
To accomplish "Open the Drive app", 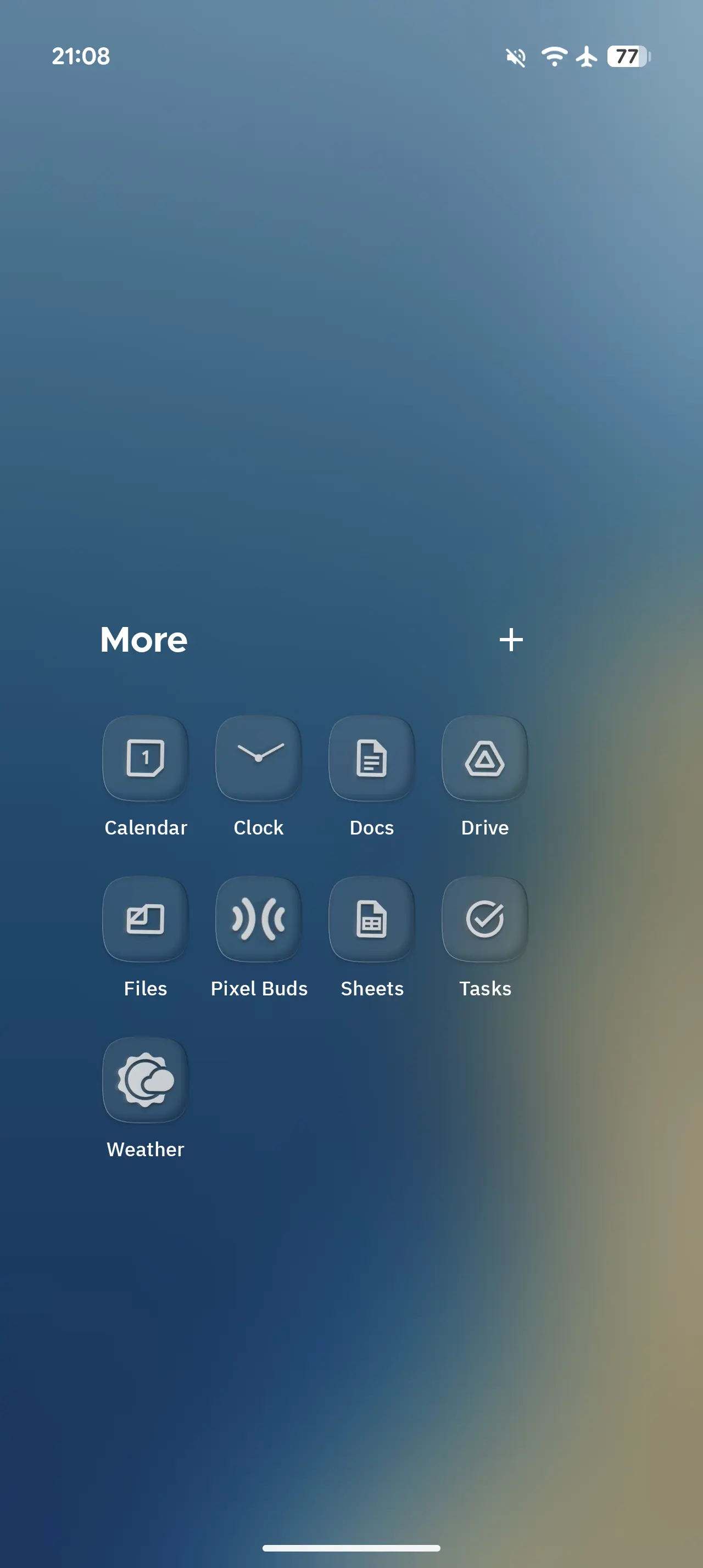I will (x=484, y=758).
